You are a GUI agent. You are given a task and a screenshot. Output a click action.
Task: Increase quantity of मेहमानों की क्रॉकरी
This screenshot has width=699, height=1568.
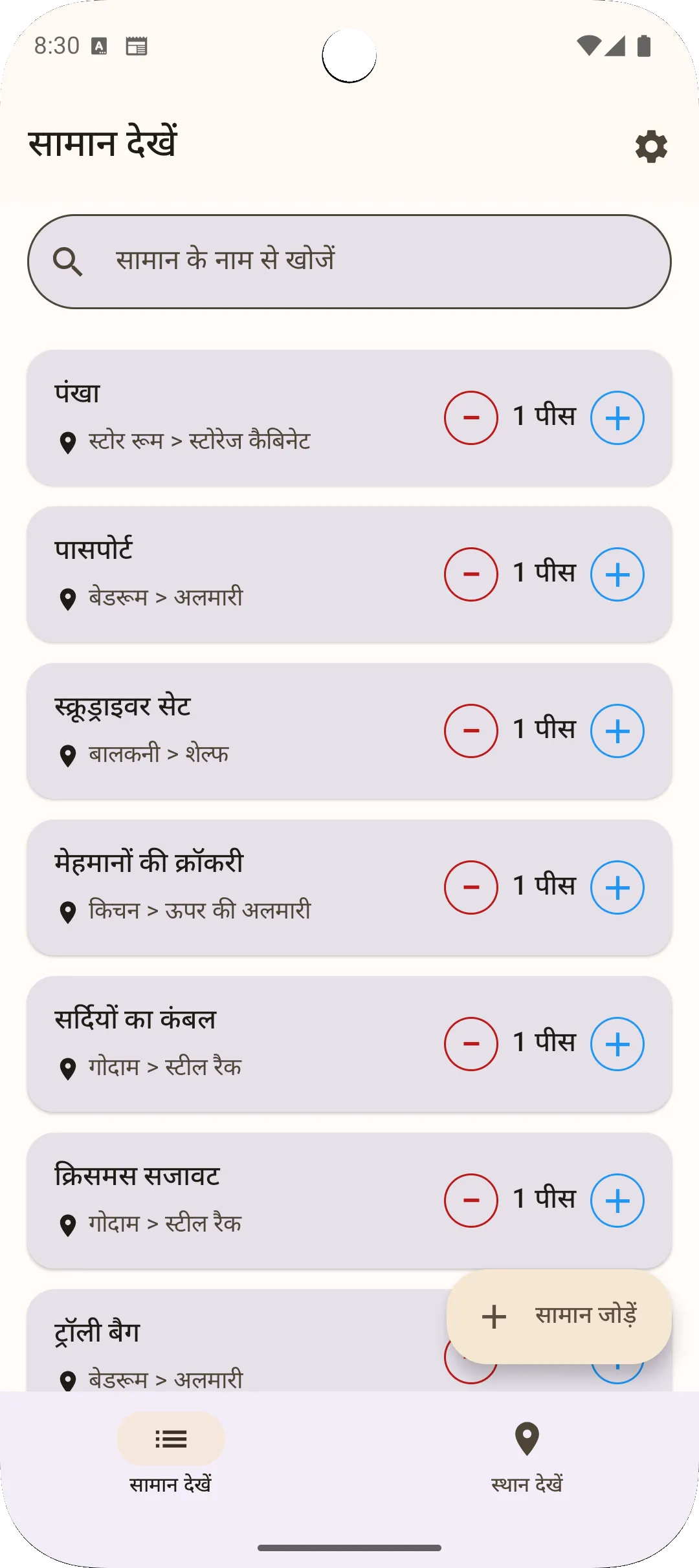pos(617,886)
